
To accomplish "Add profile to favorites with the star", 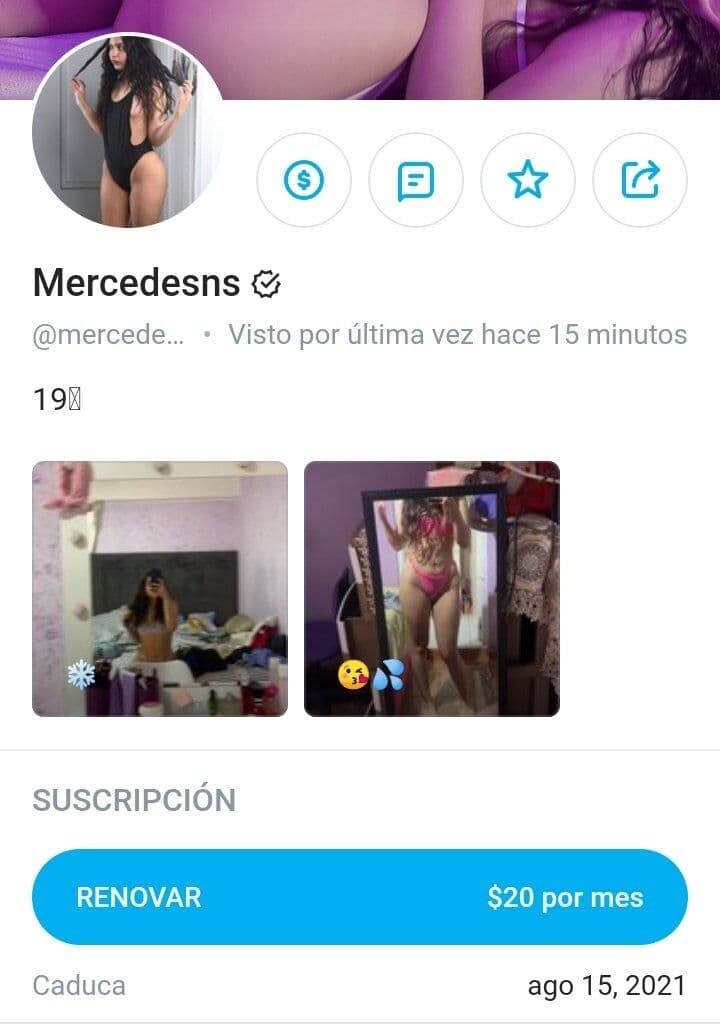I will point(528,181).
